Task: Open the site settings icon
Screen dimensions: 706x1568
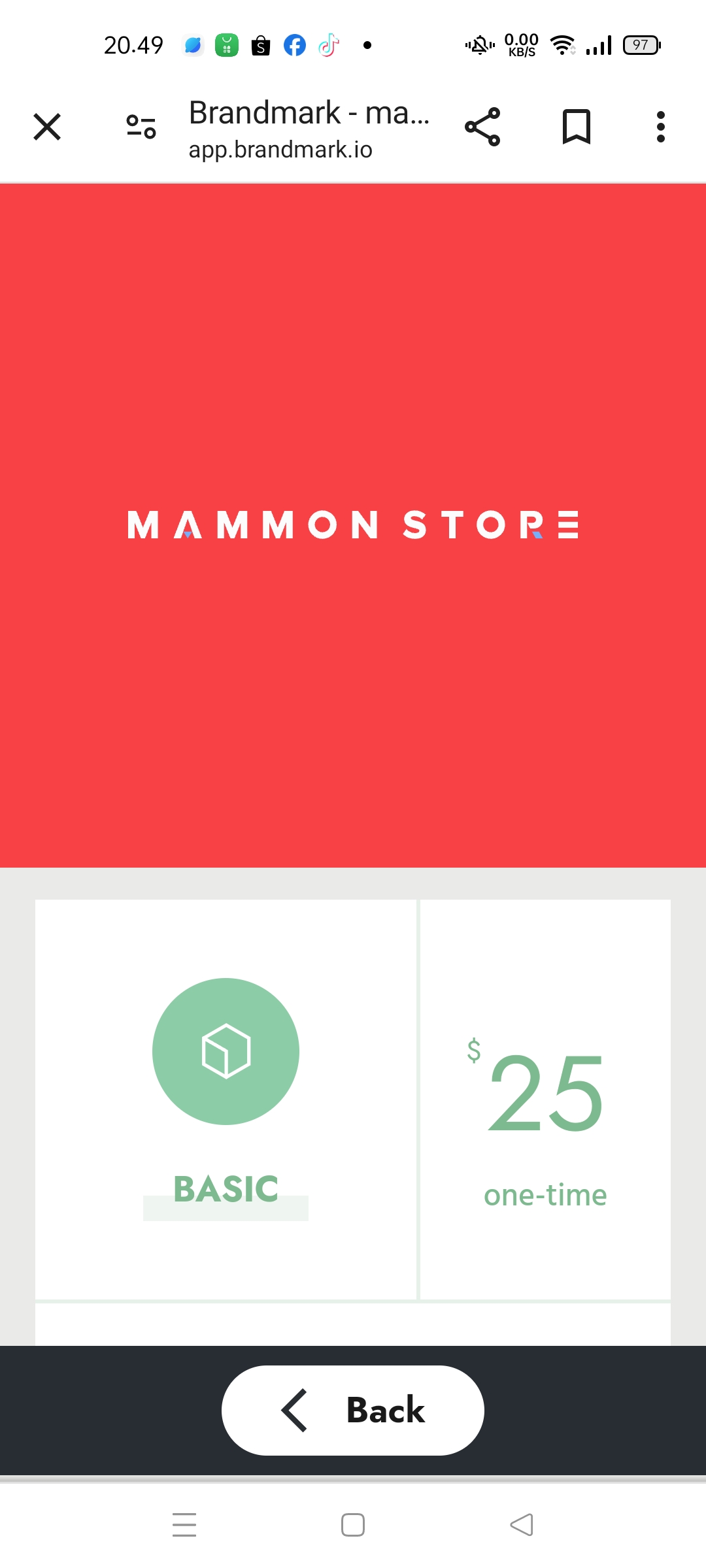Action: (141, 127)
